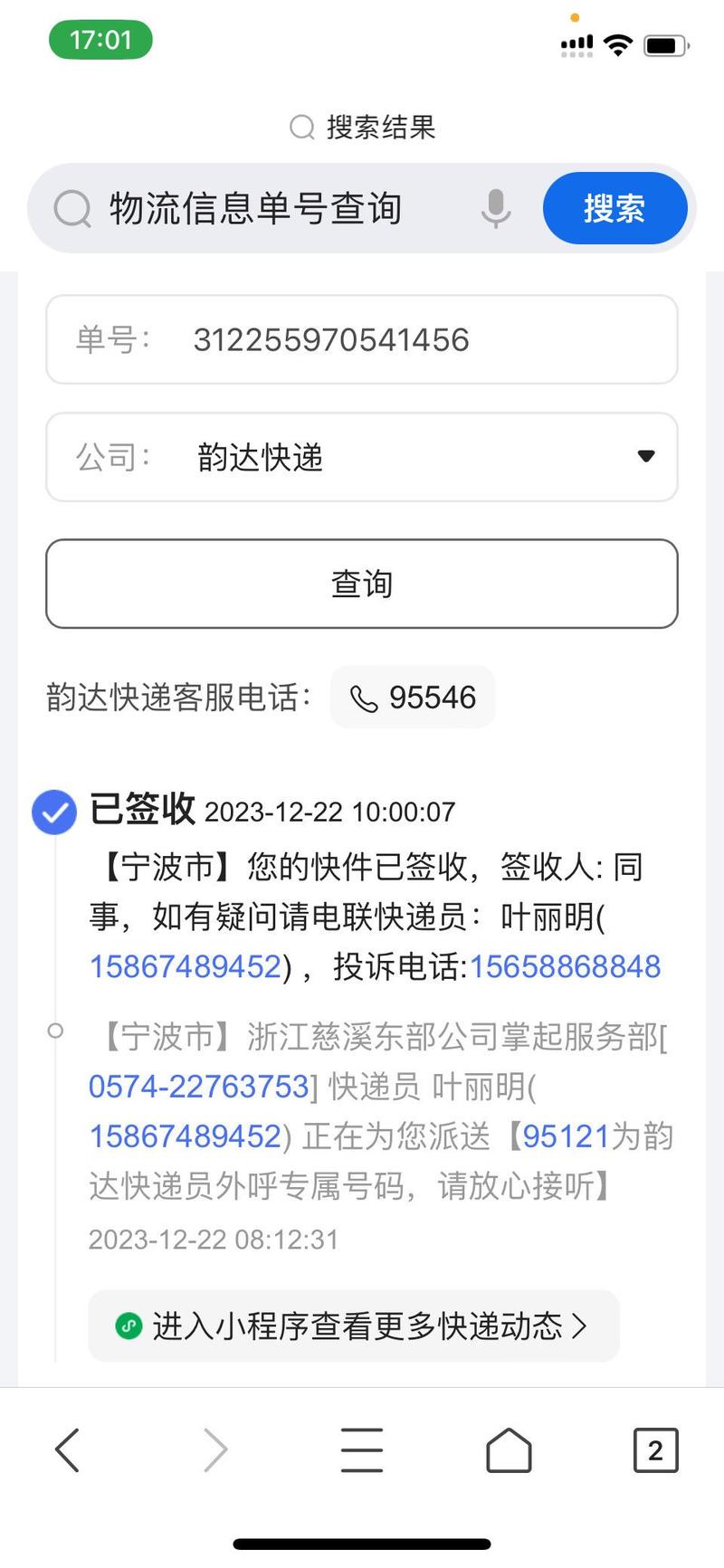Image resolution: width=724 pixels, height=1568 pixels.
Task: Tap the voice search microphone icon
Action: coord(496,208)
